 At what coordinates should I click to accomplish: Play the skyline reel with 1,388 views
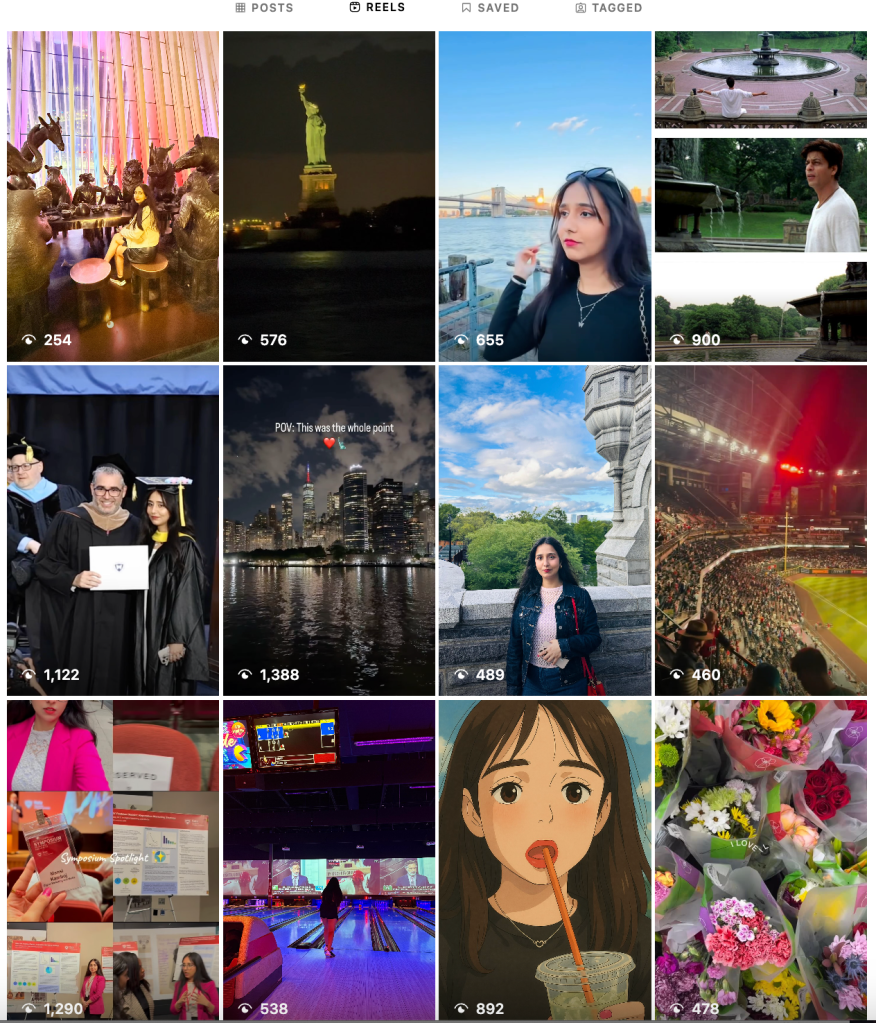coord(329,530)
